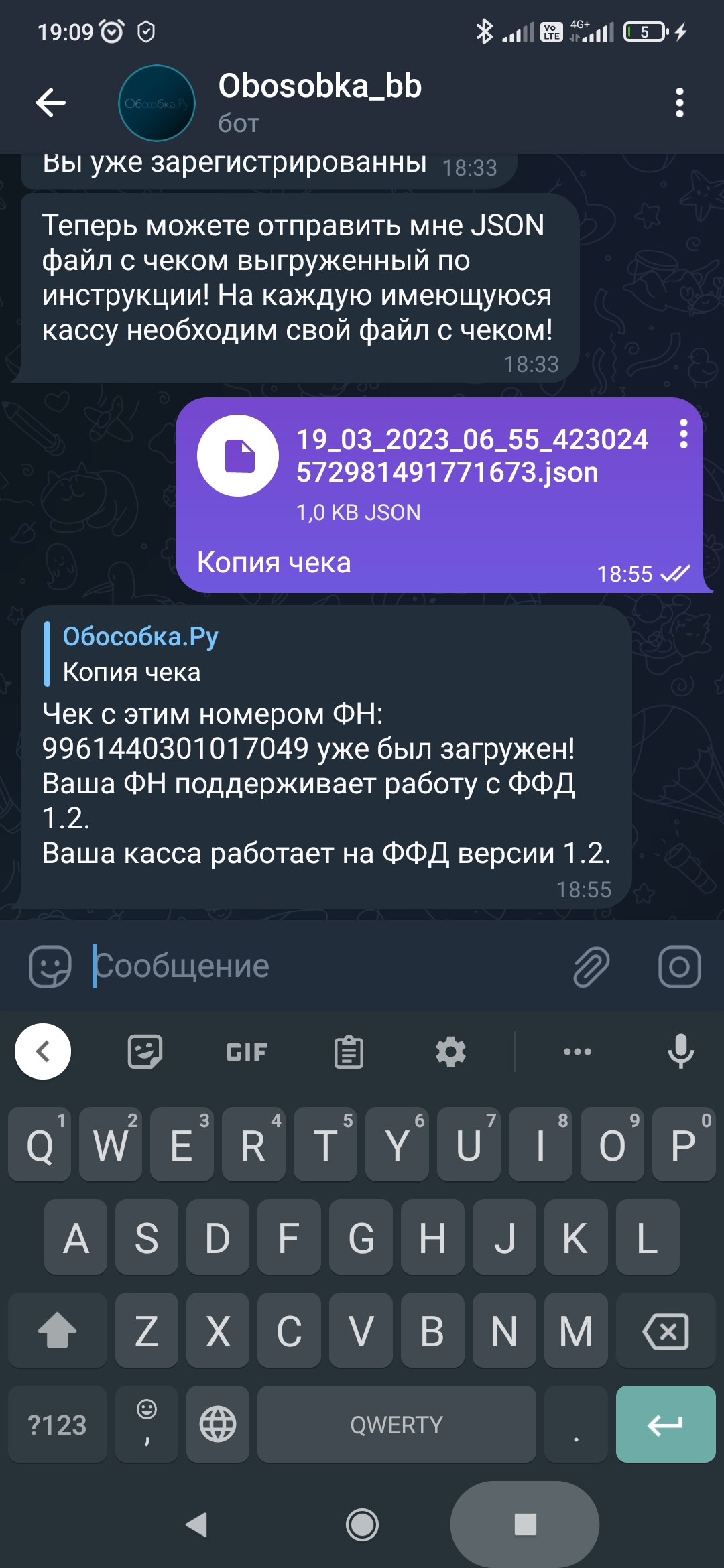Image resolution: width=724 pixels, height=1568 pixels.
Task: Open emoji and sticker panel
Action: click(x=50, y=966)
